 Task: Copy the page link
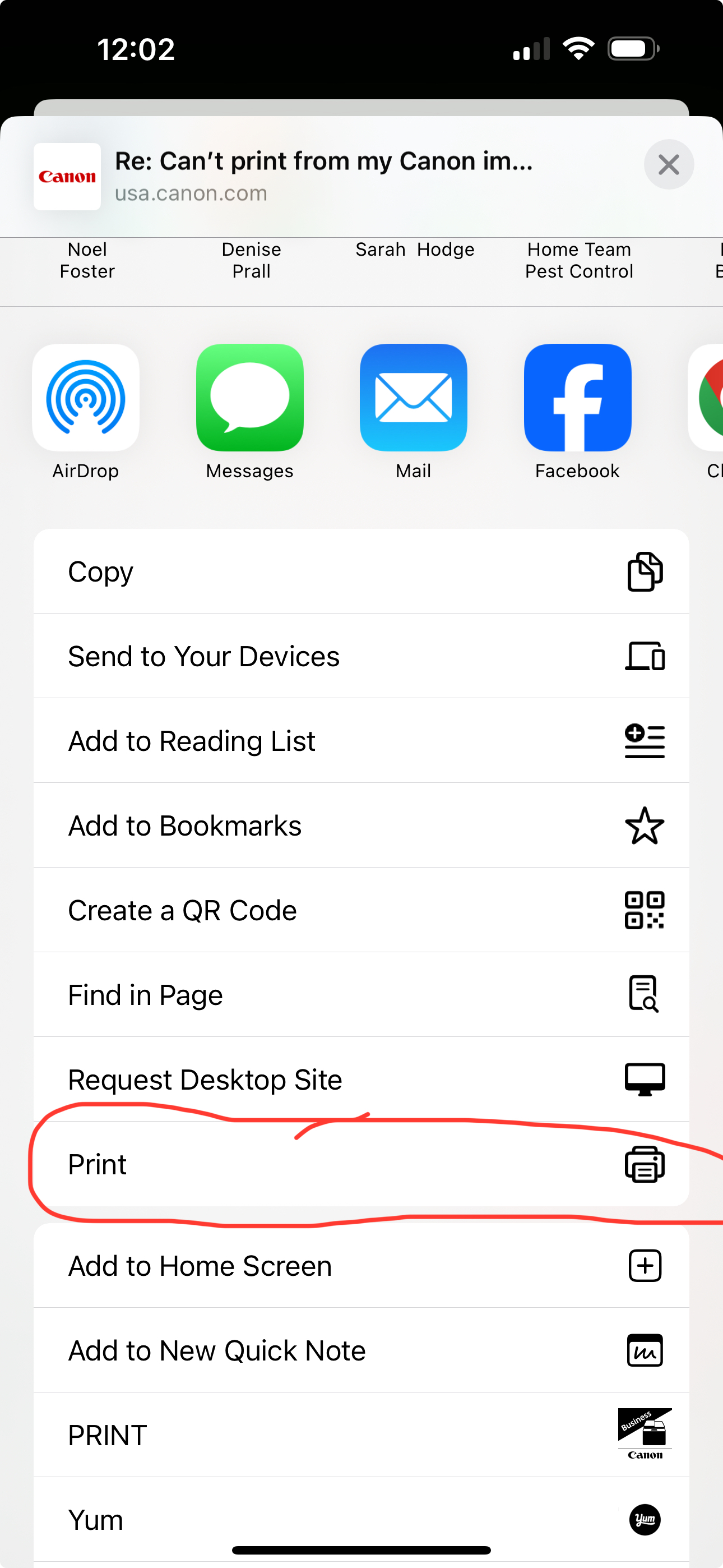click(361, 571)
